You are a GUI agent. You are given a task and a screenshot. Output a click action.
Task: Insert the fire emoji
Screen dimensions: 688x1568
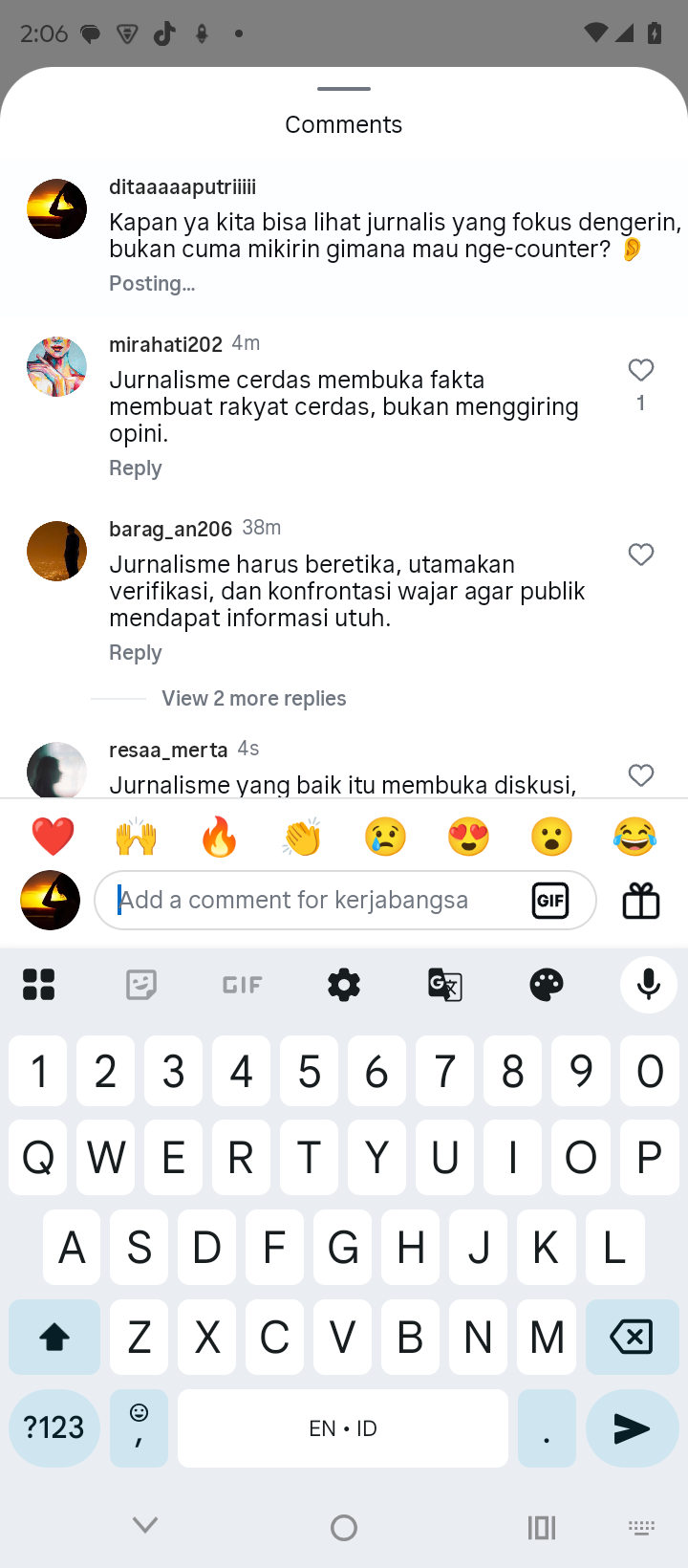219,837
